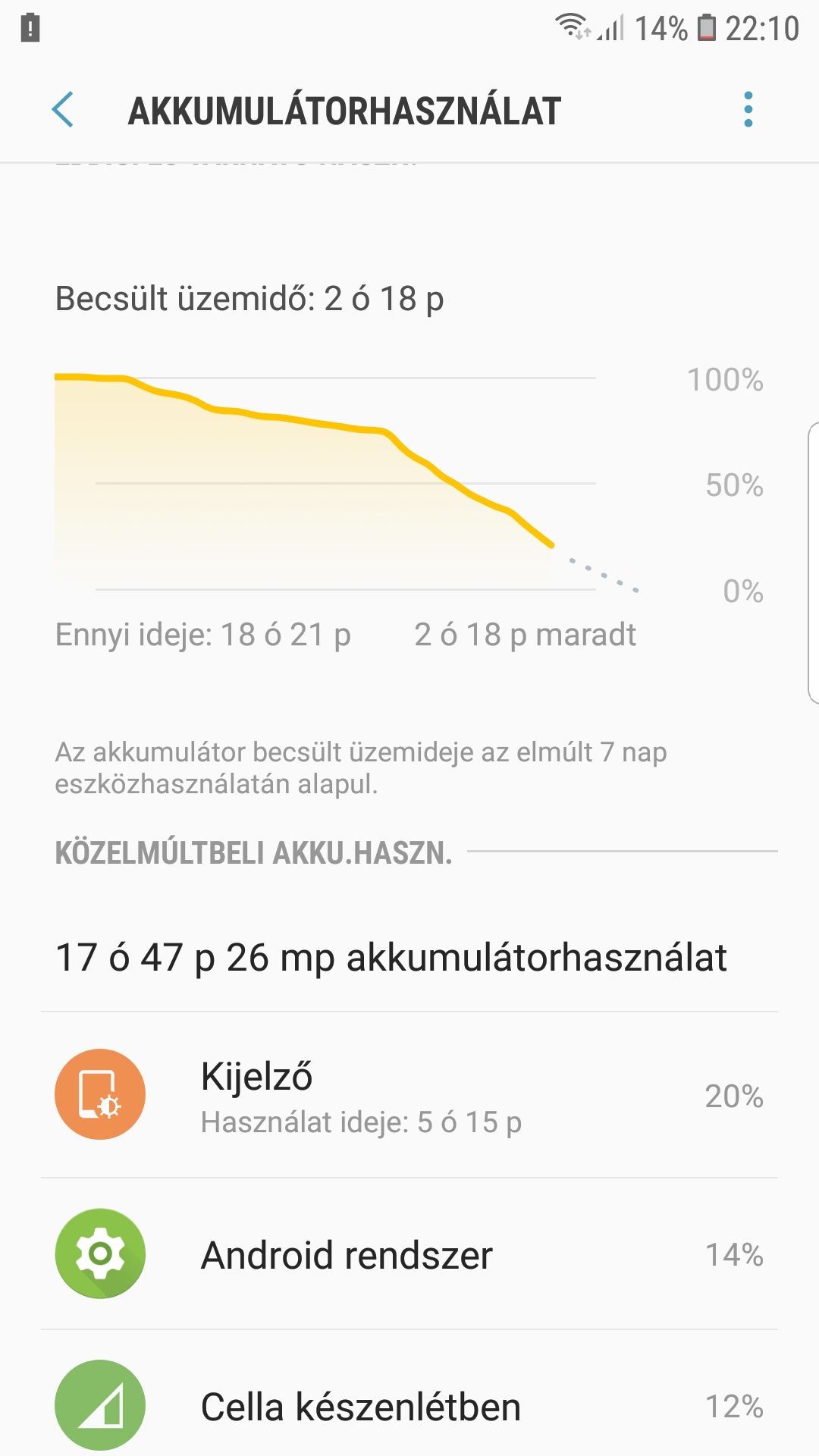
Task: Go back from Akkumulátorhasználat screen
Action: (x=63, y=110)
